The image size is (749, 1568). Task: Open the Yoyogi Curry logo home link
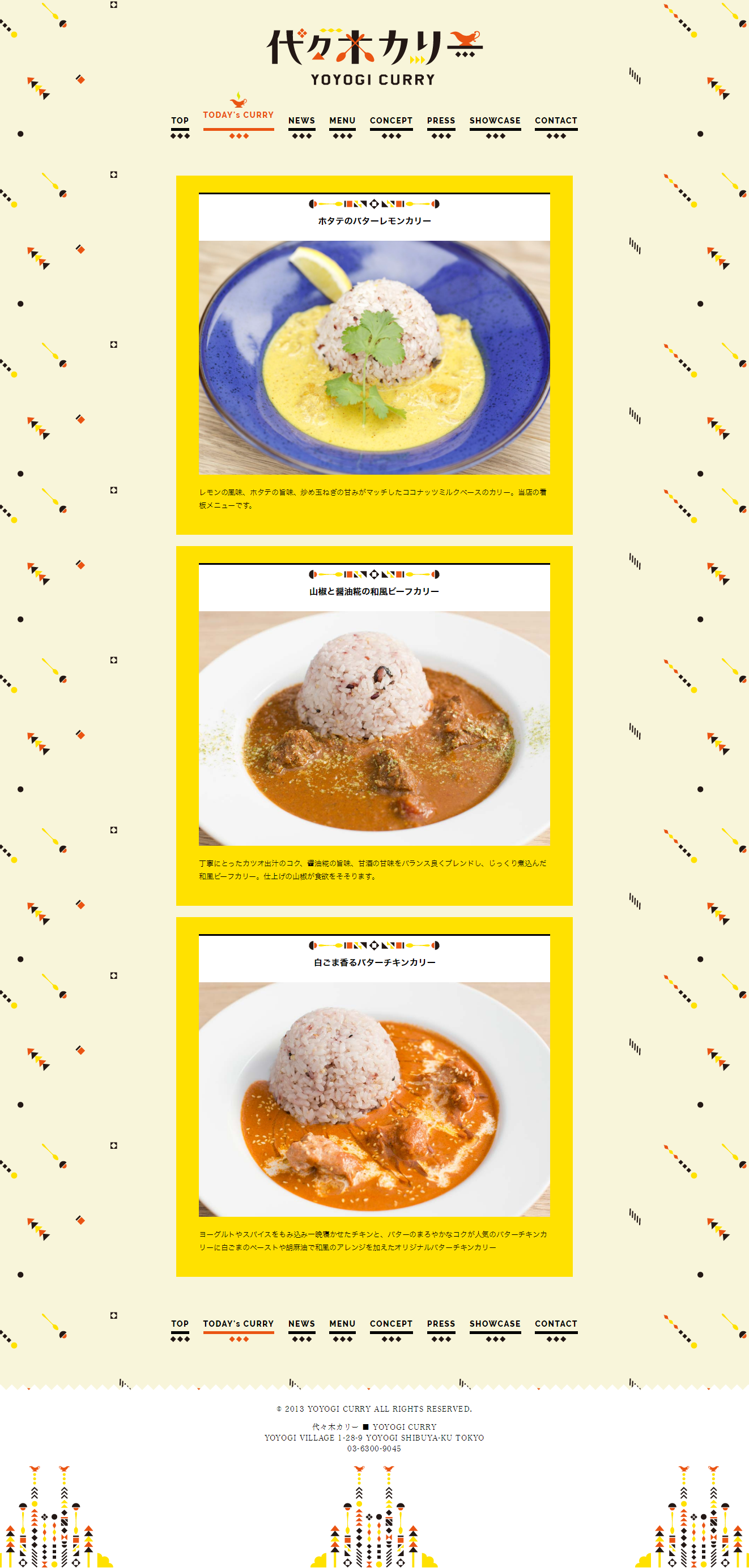pyautogui.click(x=374, y=56)
